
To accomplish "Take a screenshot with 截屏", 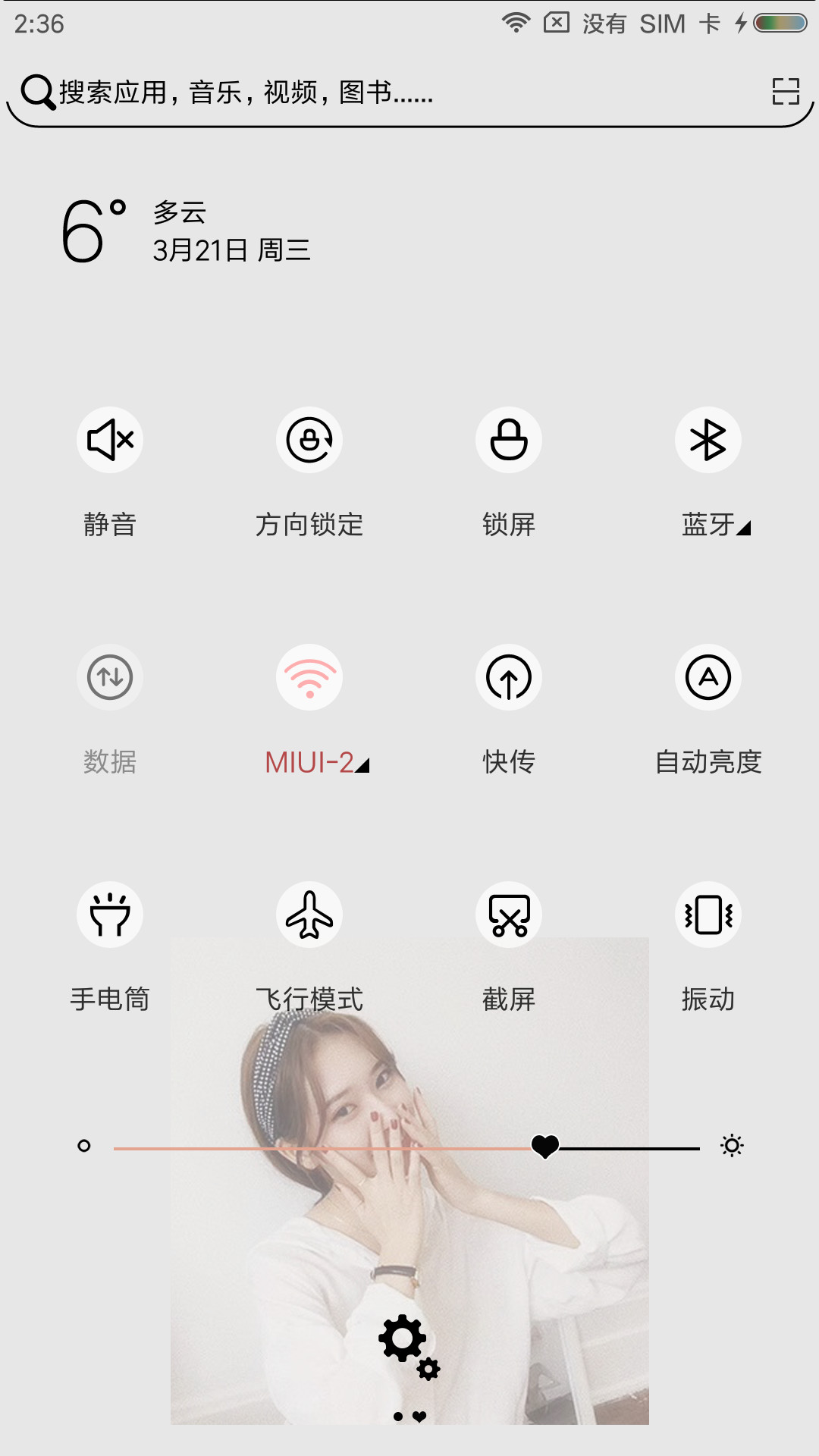I will click(509, 915).
